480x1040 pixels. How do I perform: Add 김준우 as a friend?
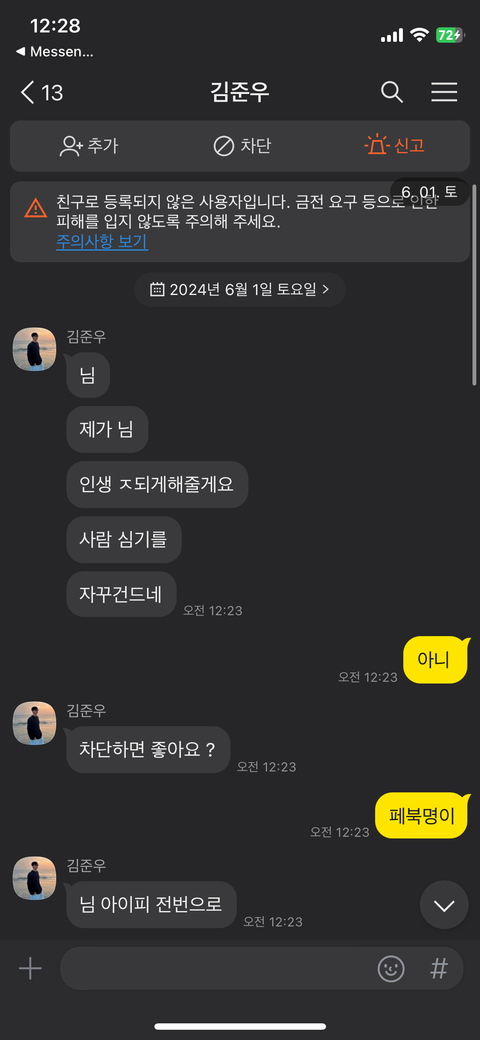click(x=90, y=145)
